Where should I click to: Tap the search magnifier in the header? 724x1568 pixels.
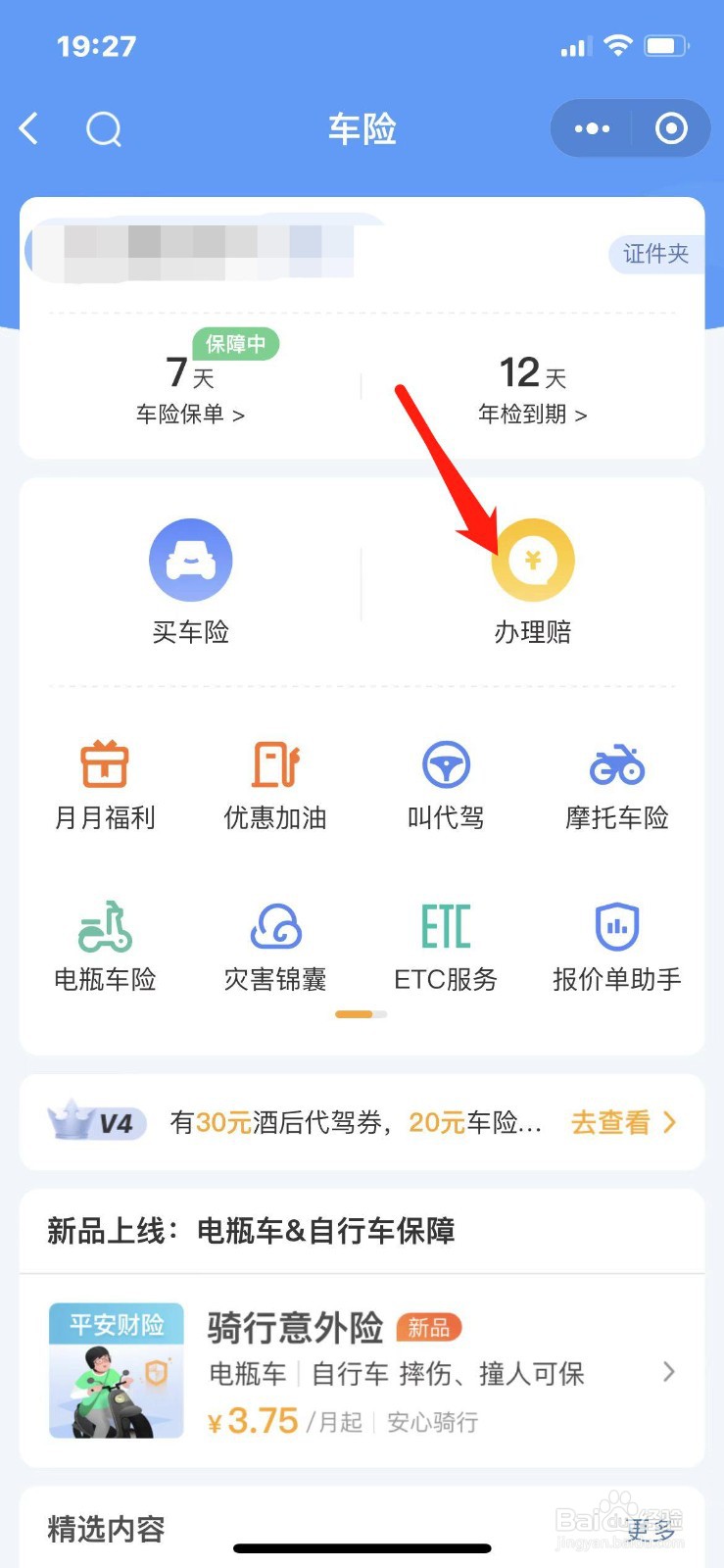[103, 128]
